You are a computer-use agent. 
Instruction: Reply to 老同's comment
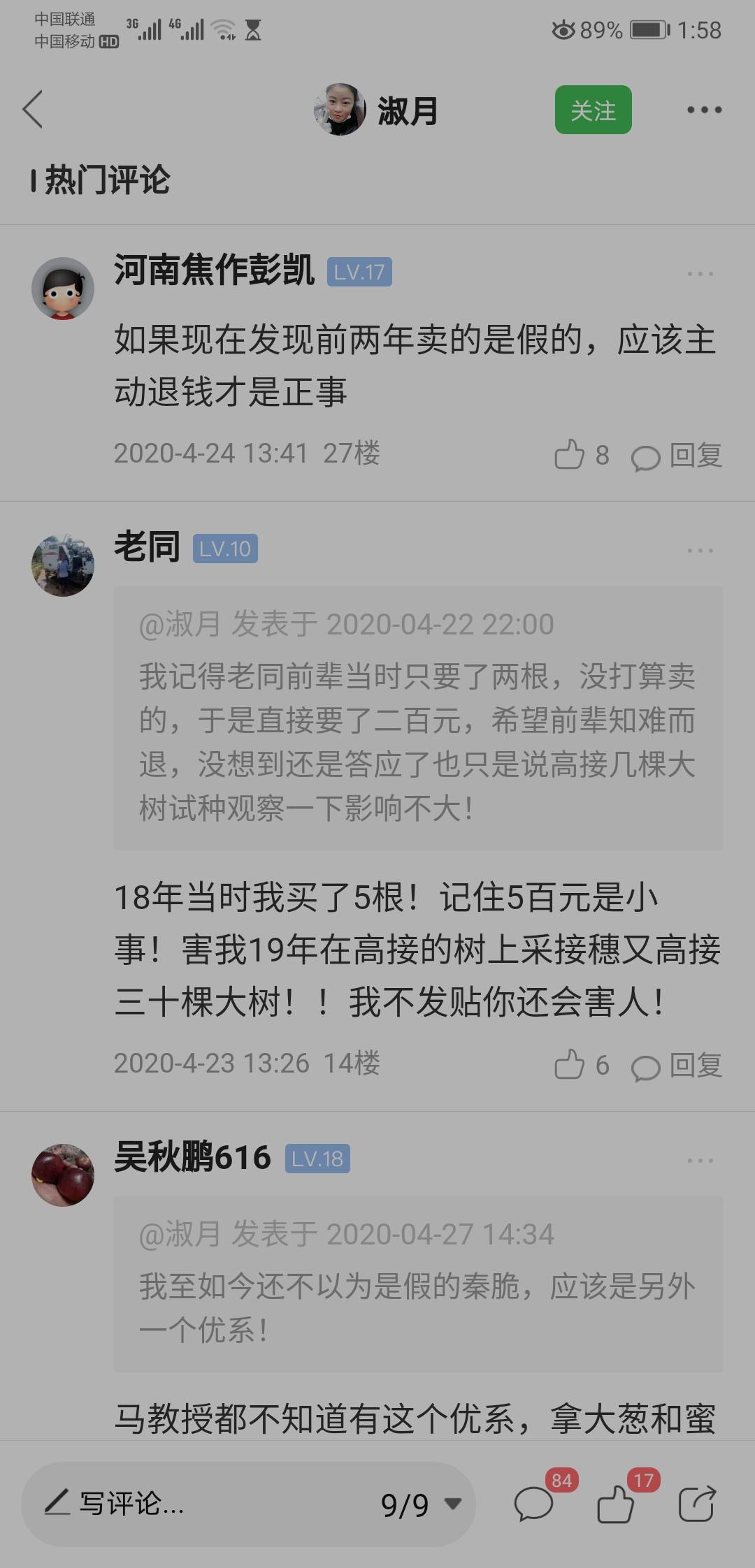(x=677, y=1066)
